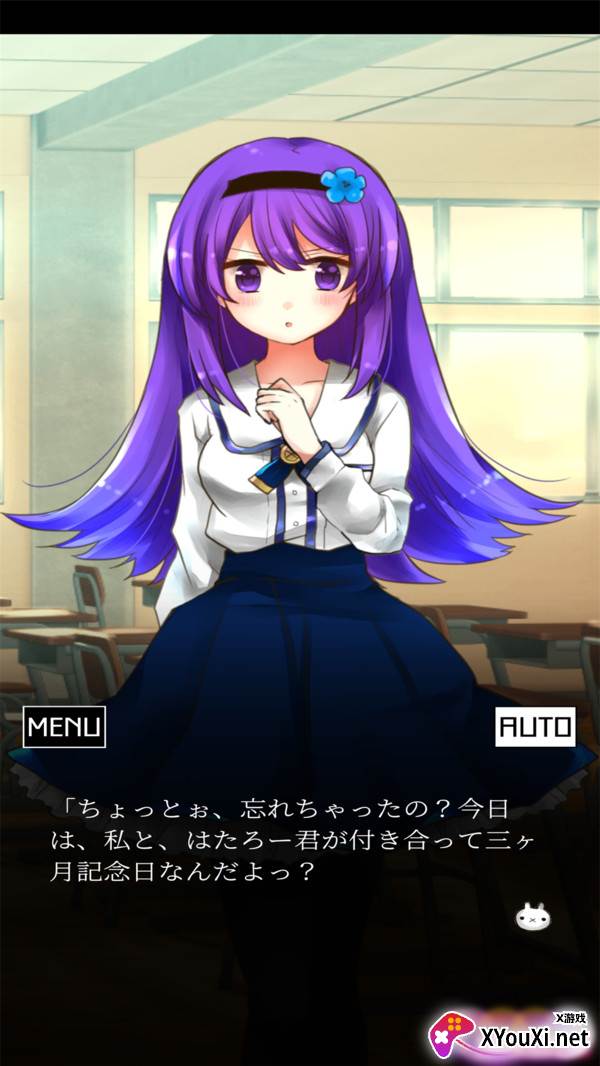600x1066 pixels.
Task: Open the MENU button
Action: 64,727
